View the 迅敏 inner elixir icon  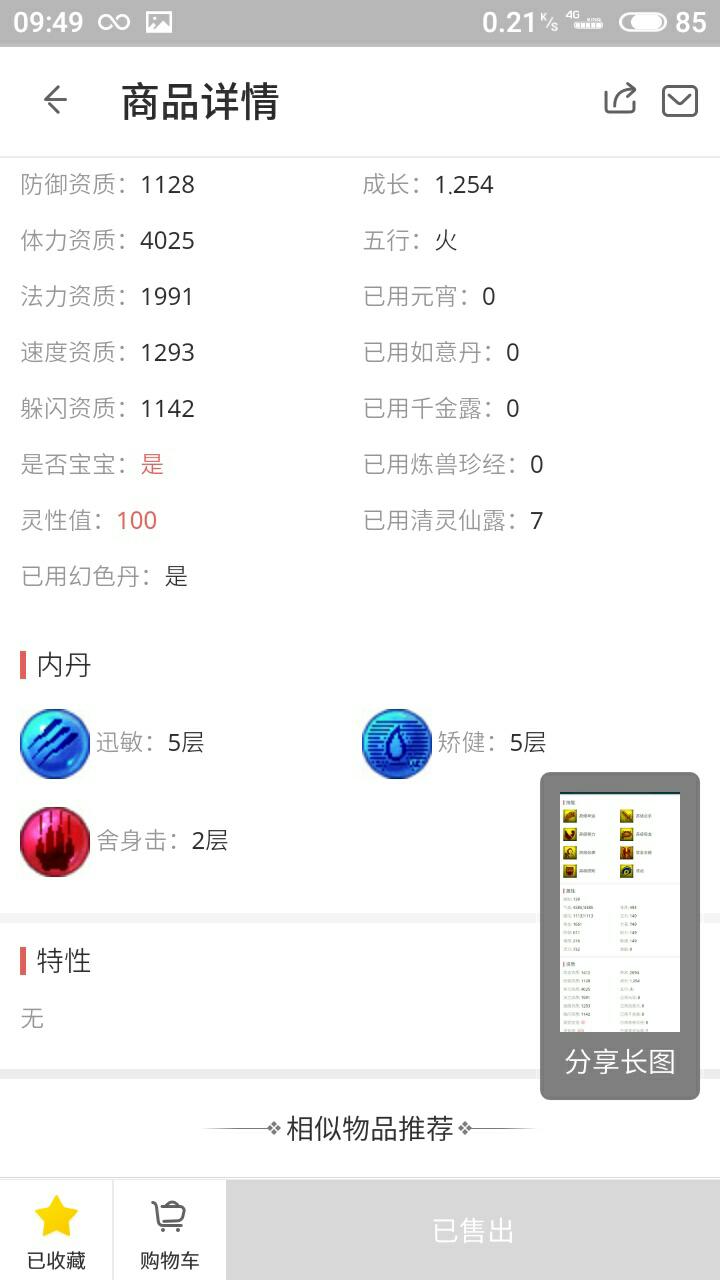(x=55, y=743)
